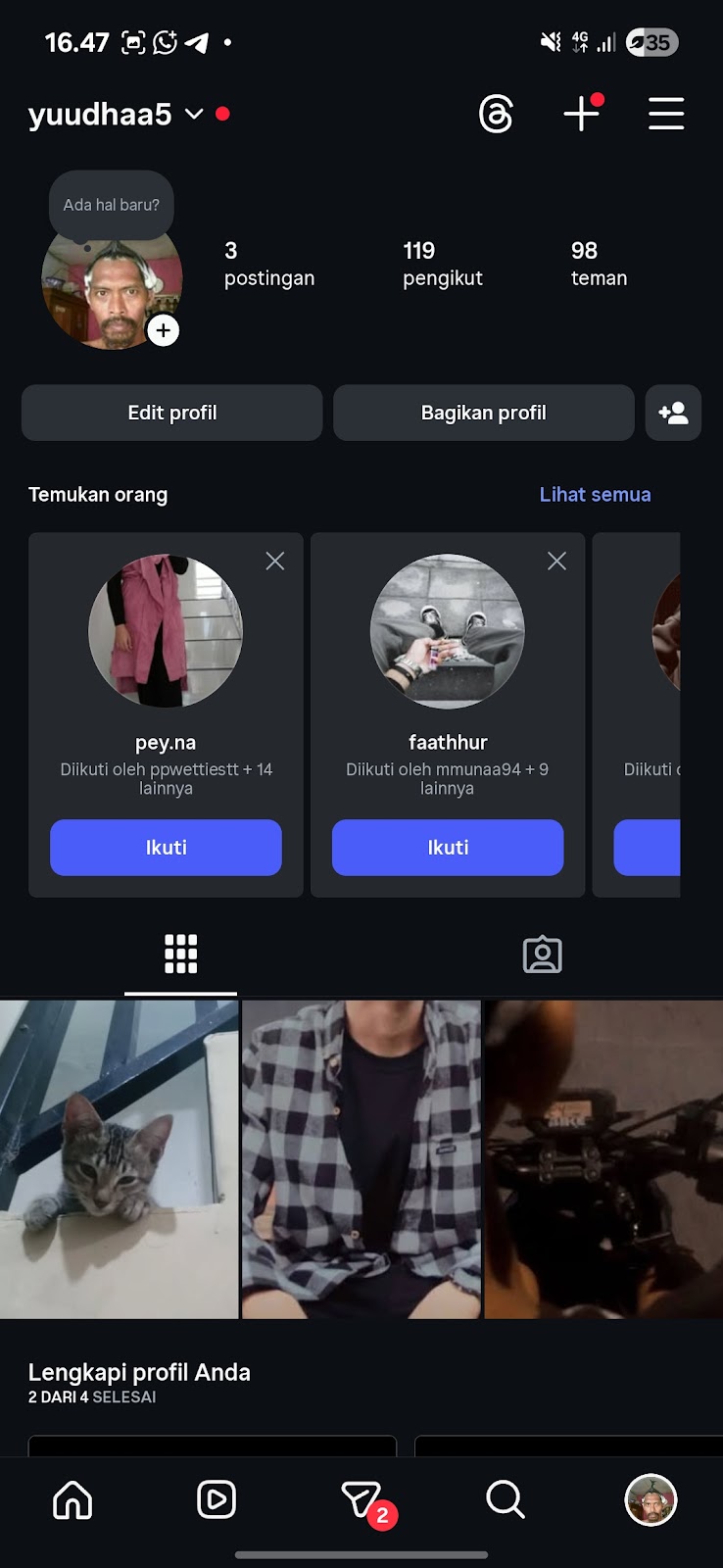Screen dimensions: 723x1568
Task: Open the motorcycle post
Action: pos(603,1158)
